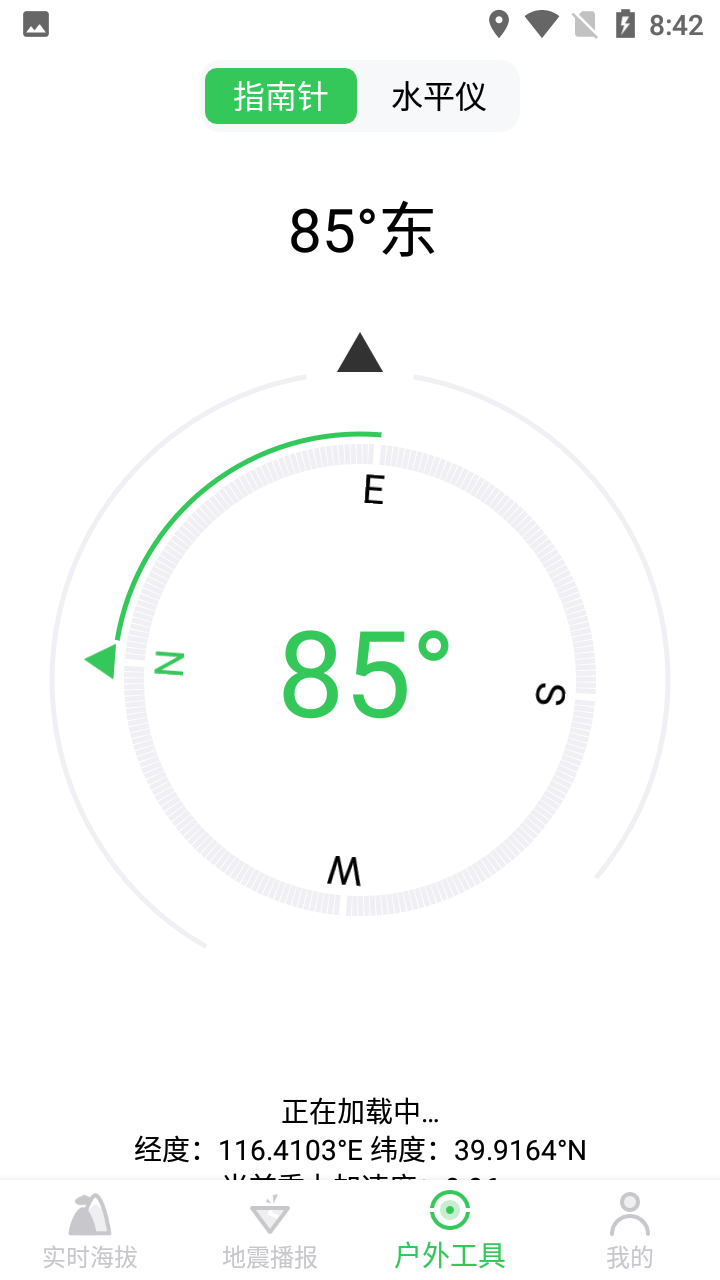Select the 指南针 compass tab
The height and width of the screenshot is (1280, 720).
tap(281, 97)
